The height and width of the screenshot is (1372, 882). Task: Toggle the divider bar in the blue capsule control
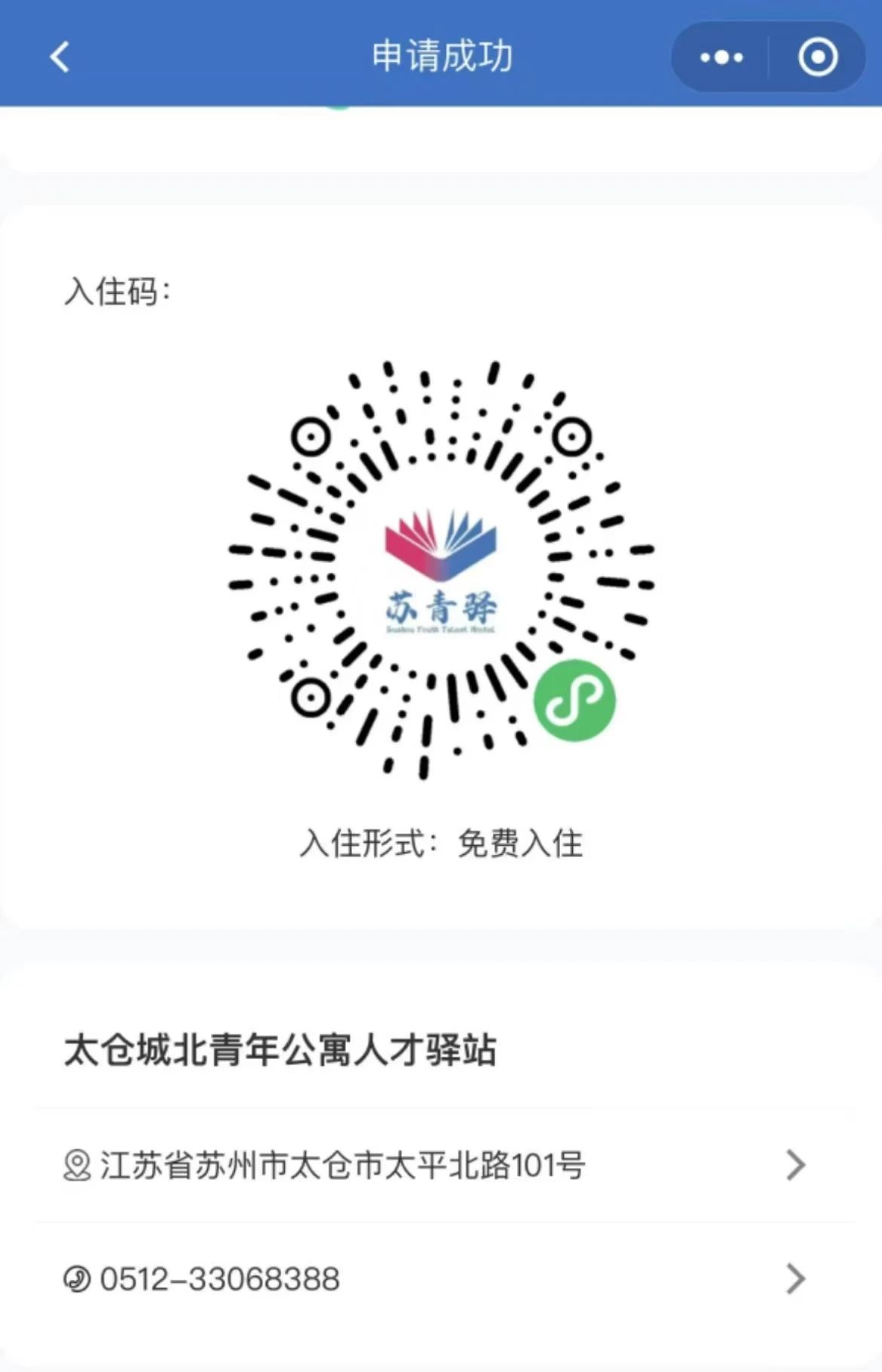(770, 57)
